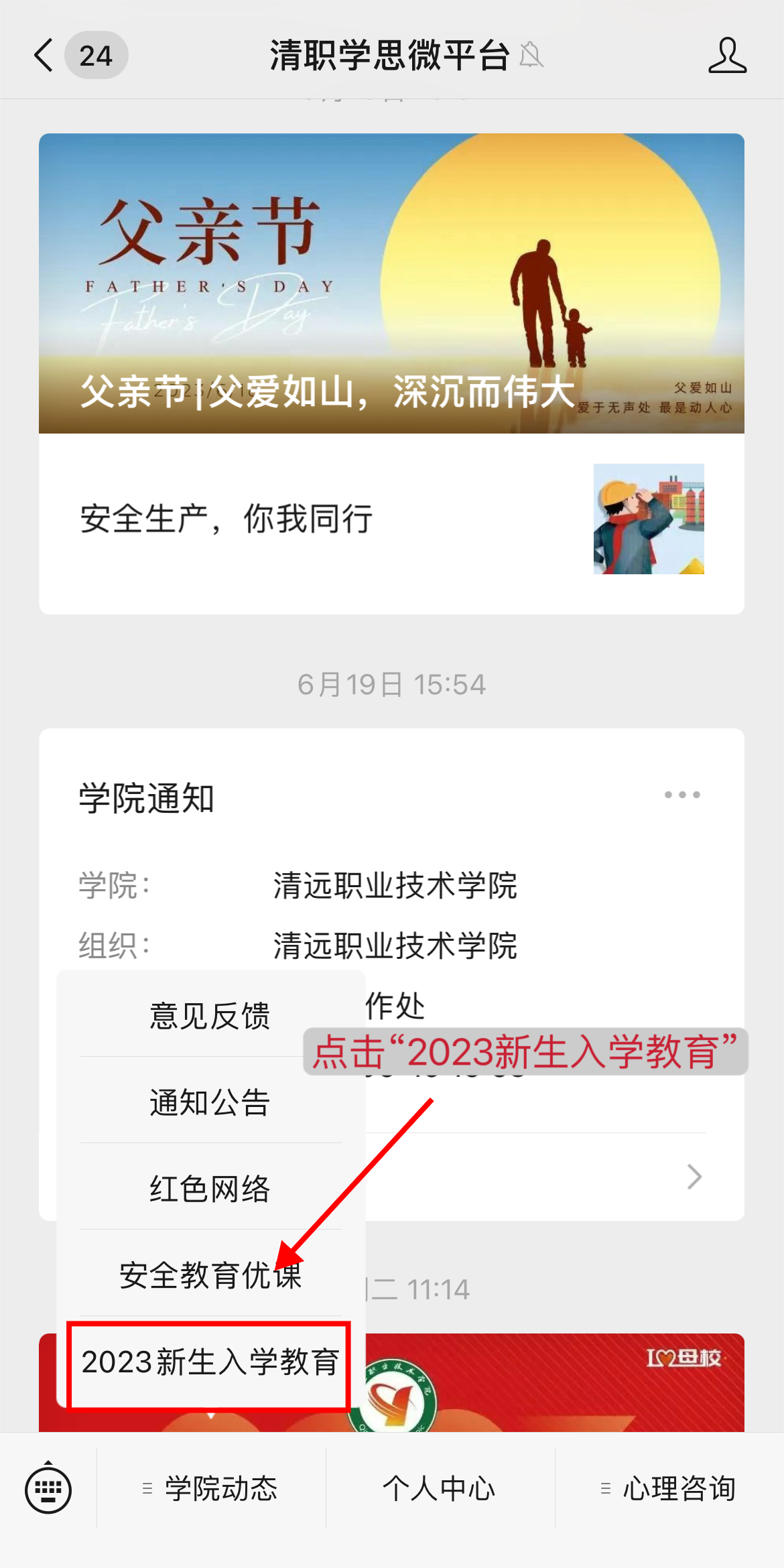
Task: Open 个人中心 from the bottom bar
Action: click(440, 1489)
